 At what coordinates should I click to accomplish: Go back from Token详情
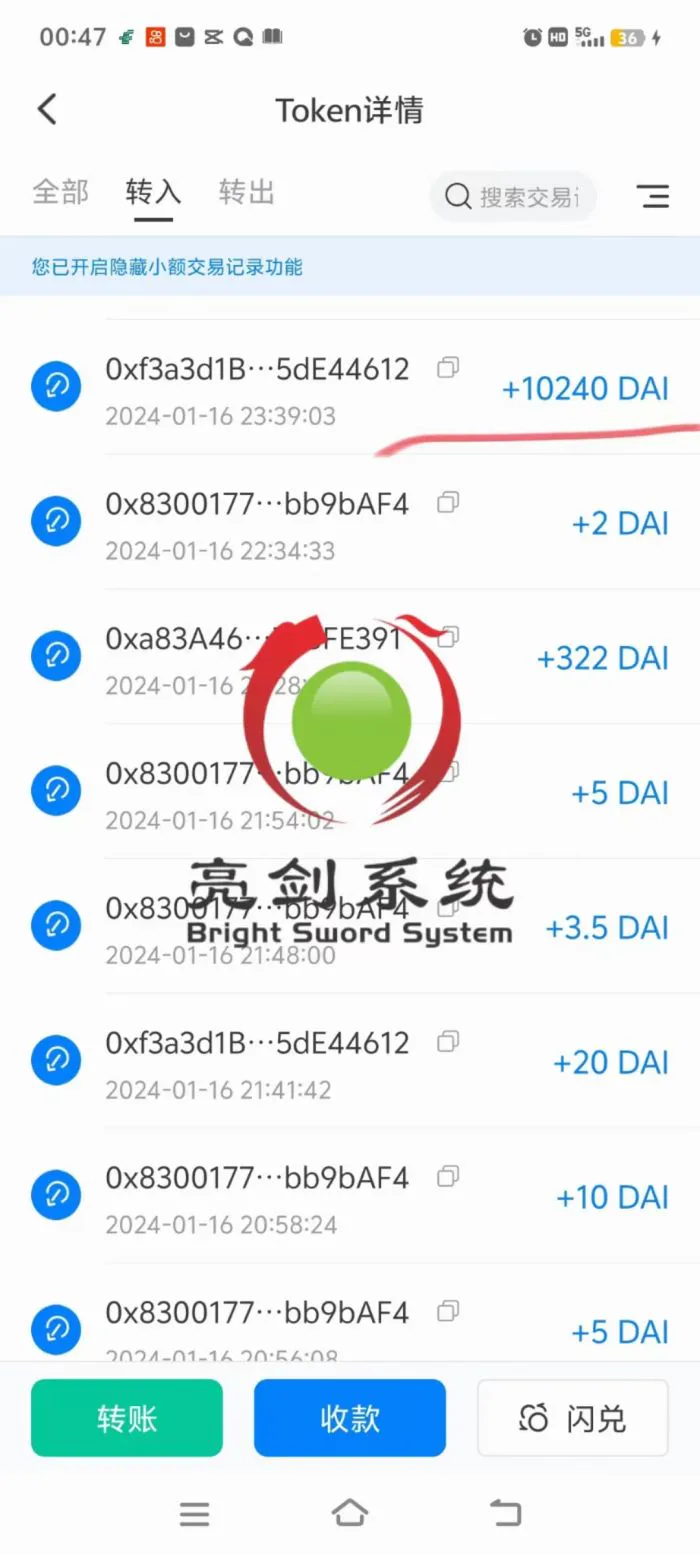tap(47, 109)
